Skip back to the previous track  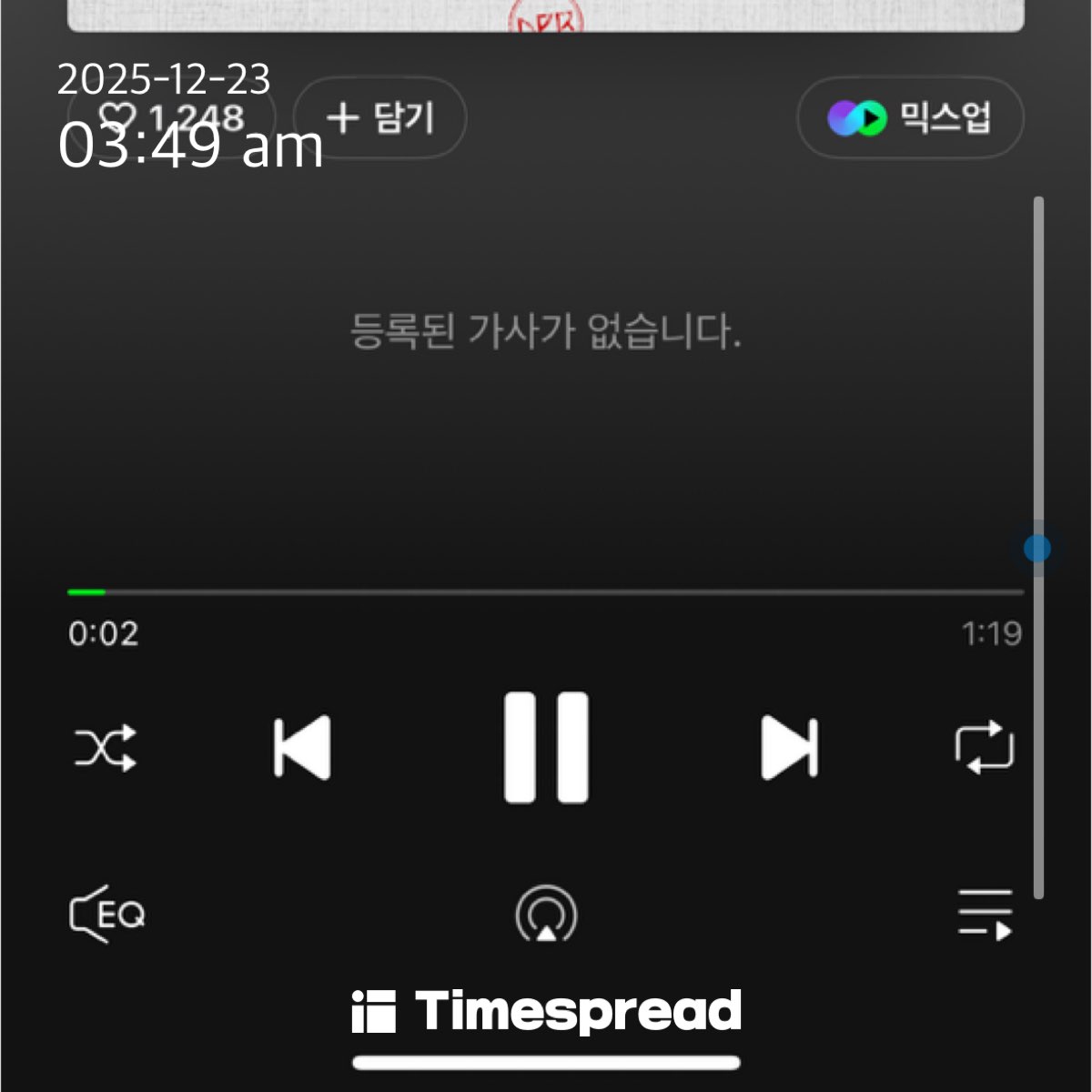[302, 748]
